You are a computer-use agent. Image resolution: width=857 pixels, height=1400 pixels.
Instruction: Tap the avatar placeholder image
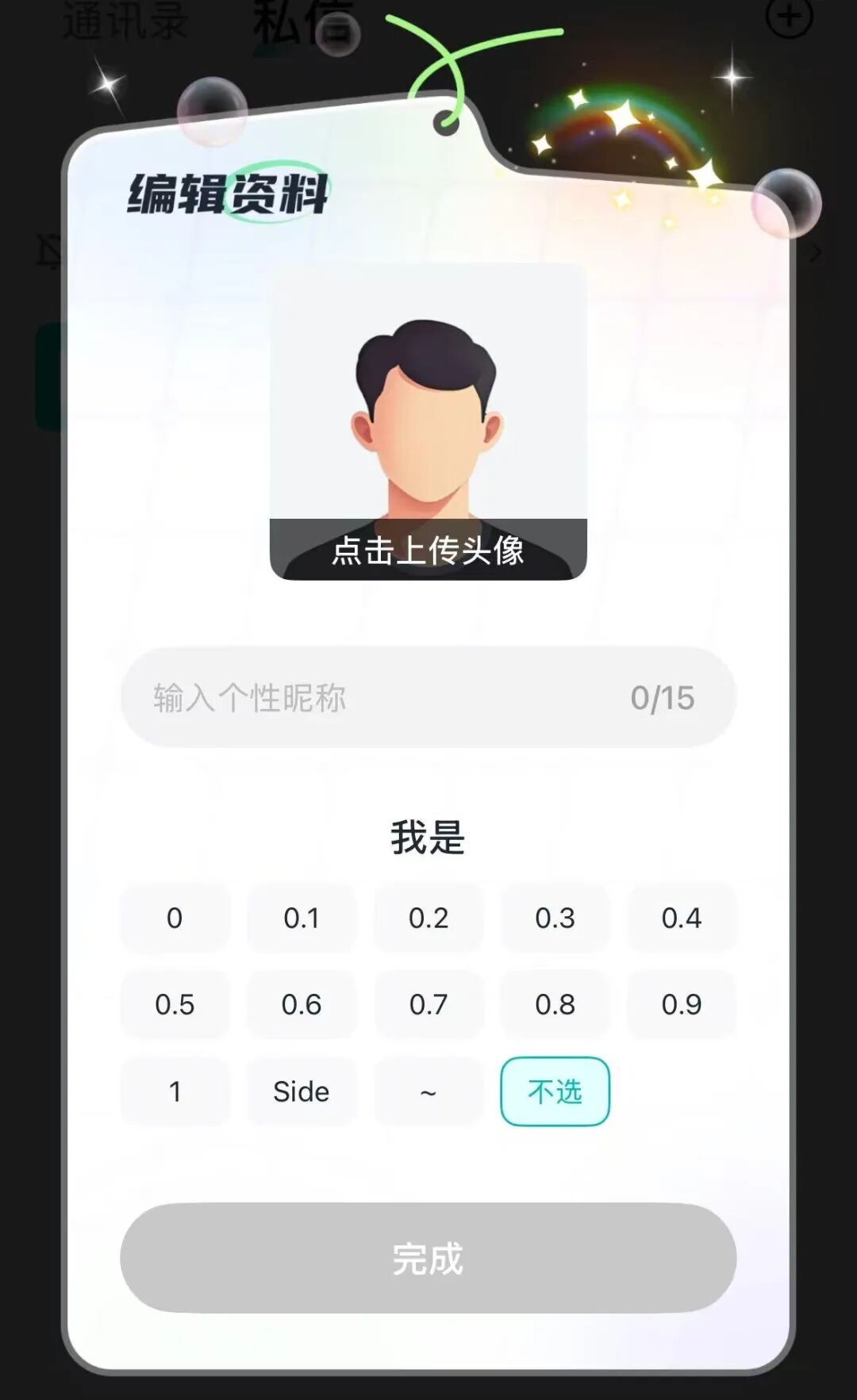click(427, 412)
